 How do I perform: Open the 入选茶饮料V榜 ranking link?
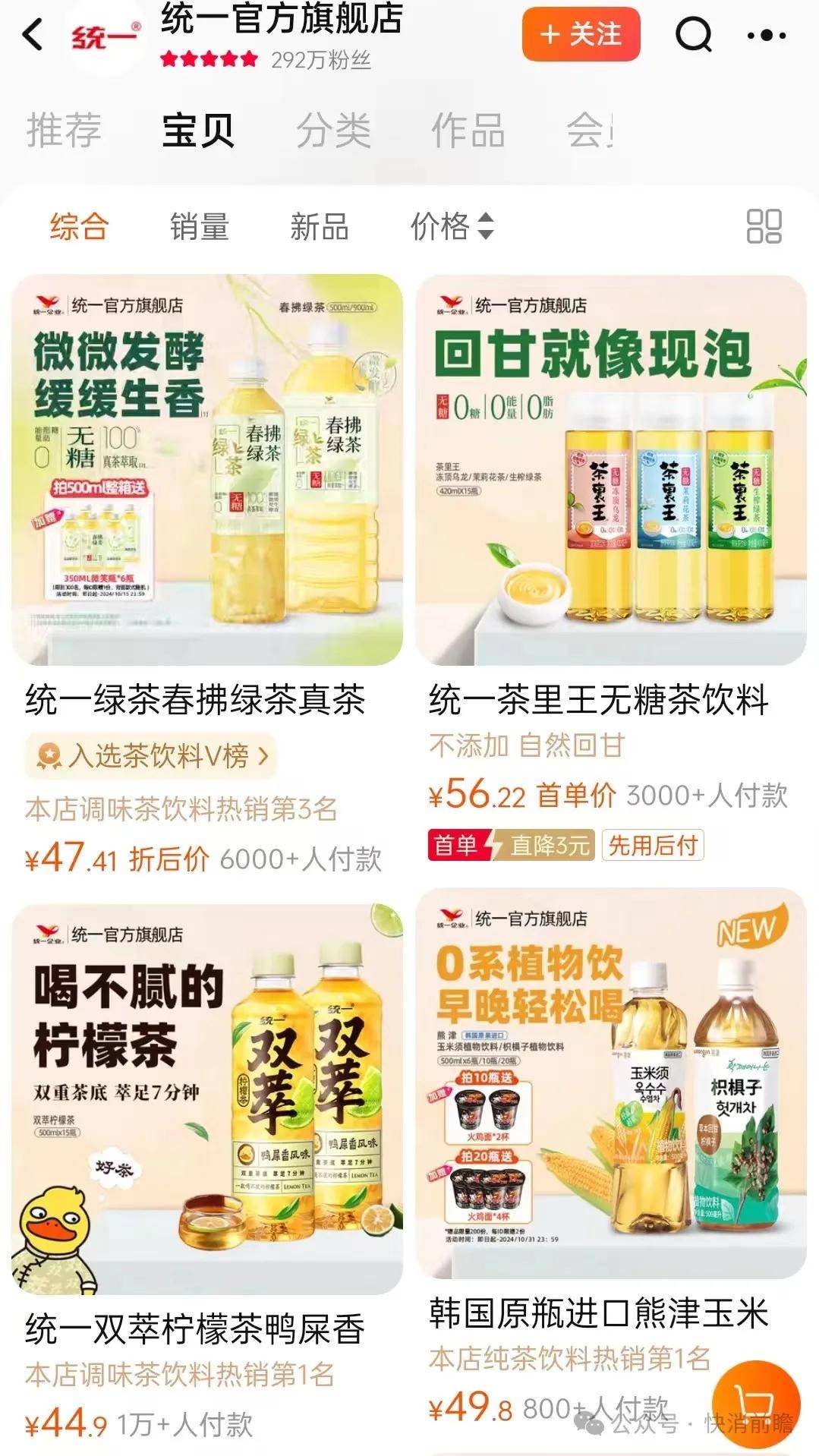[x=150, y=755]
